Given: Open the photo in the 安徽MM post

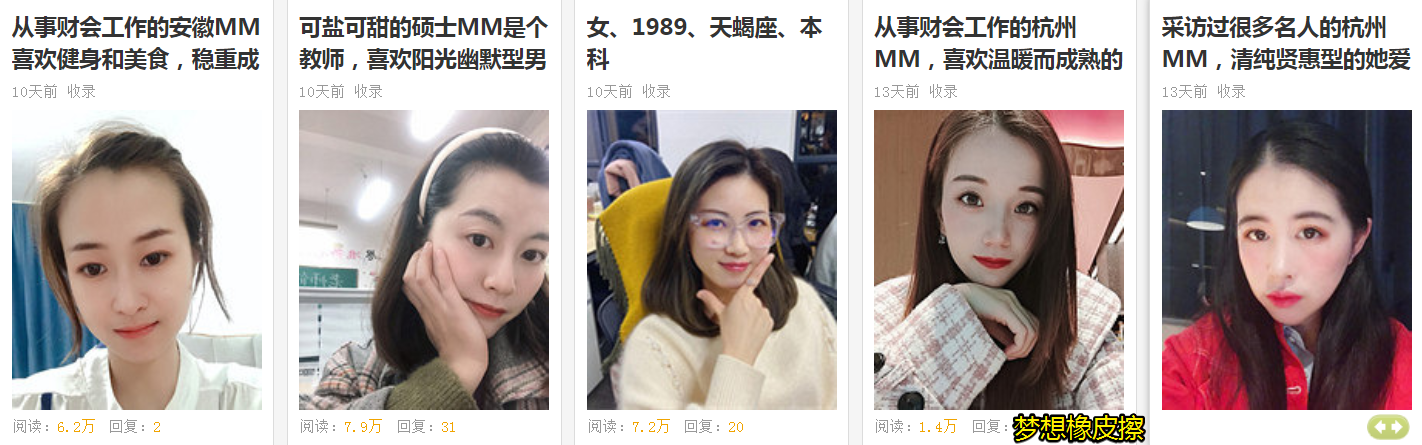Looking at the screenshot, I should coord(137,259).
